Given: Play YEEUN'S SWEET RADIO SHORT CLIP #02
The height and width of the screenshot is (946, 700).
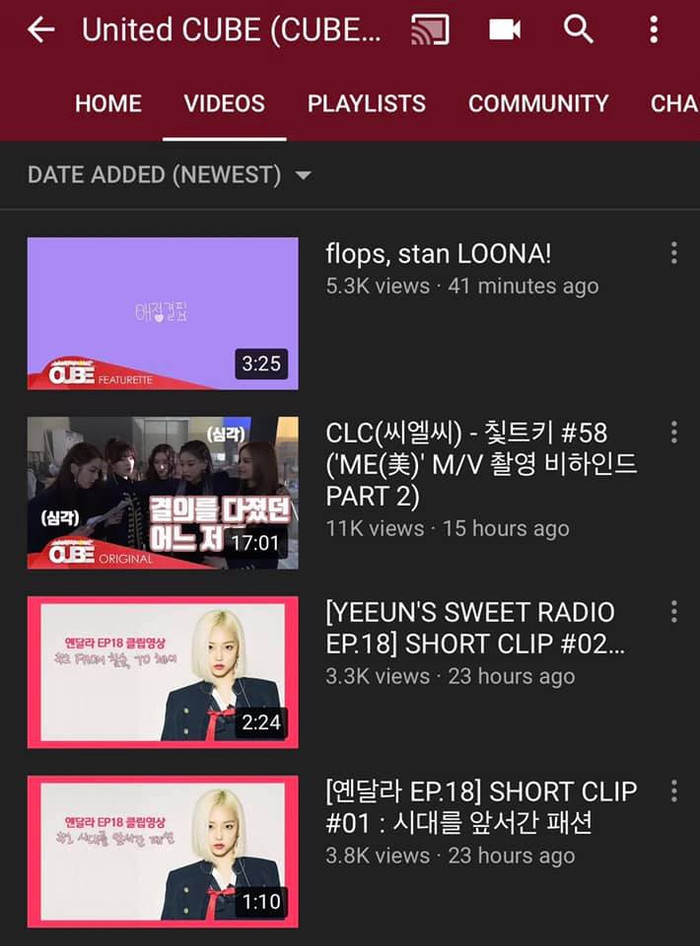Looking at the screenshot, I should click(162, 672).
